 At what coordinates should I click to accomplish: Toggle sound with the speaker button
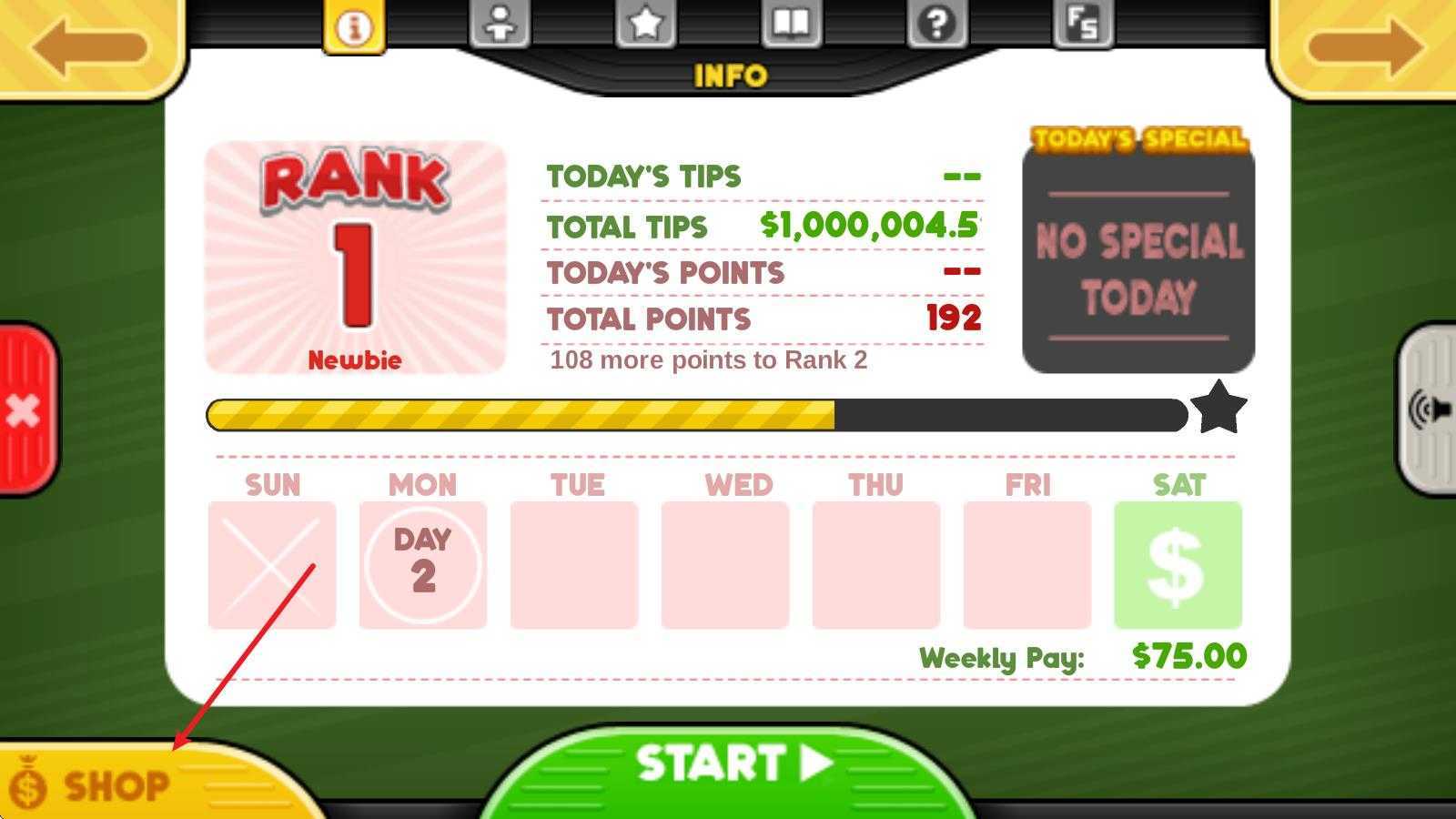tap(1429, 409)
